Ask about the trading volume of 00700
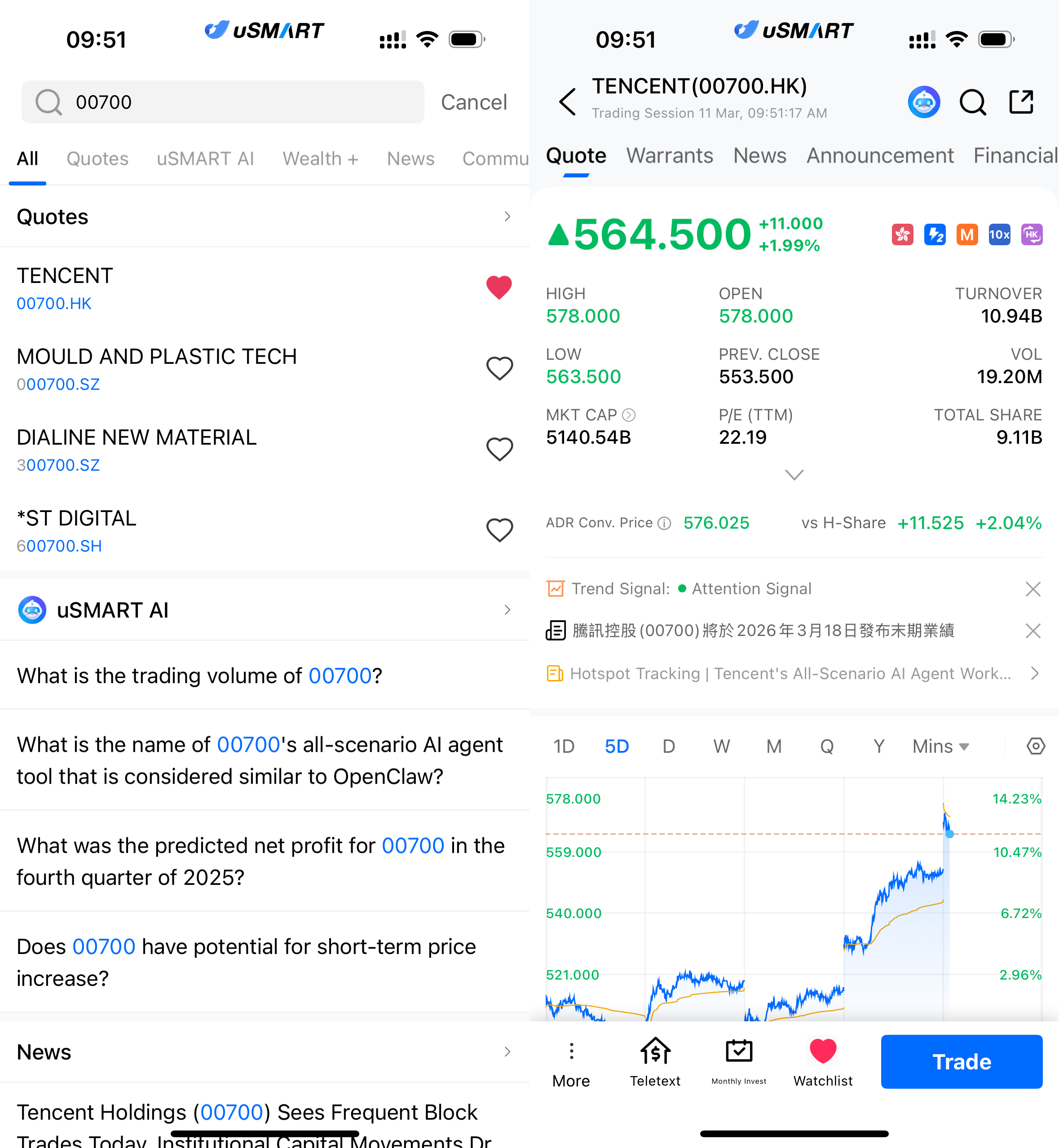The image size is (1059, 1148). (x=199, y=676)
